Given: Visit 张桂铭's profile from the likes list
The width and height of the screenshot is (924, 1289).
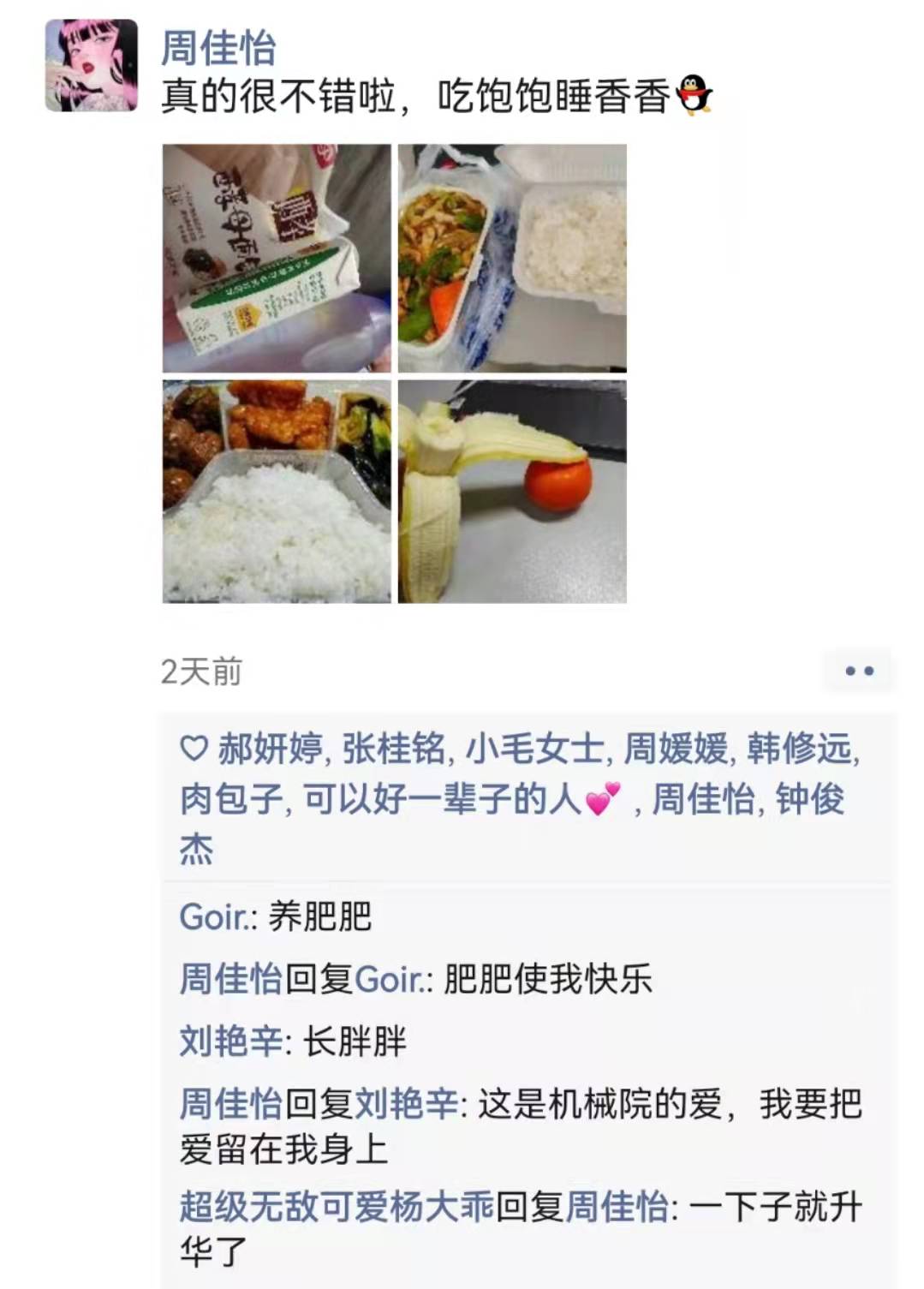Looking at the screenshot, I should [393, 749].
